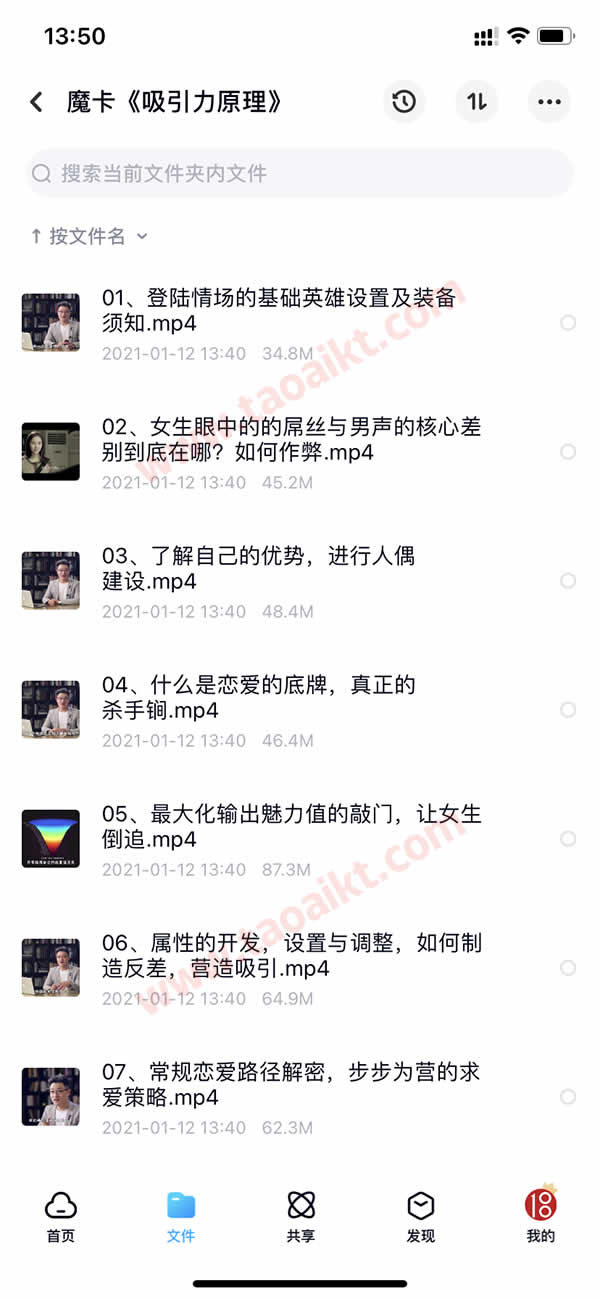This screenshot has height=1299, width=600.
Task: Switch to the 共享 tab
Action: [300, 1216]
